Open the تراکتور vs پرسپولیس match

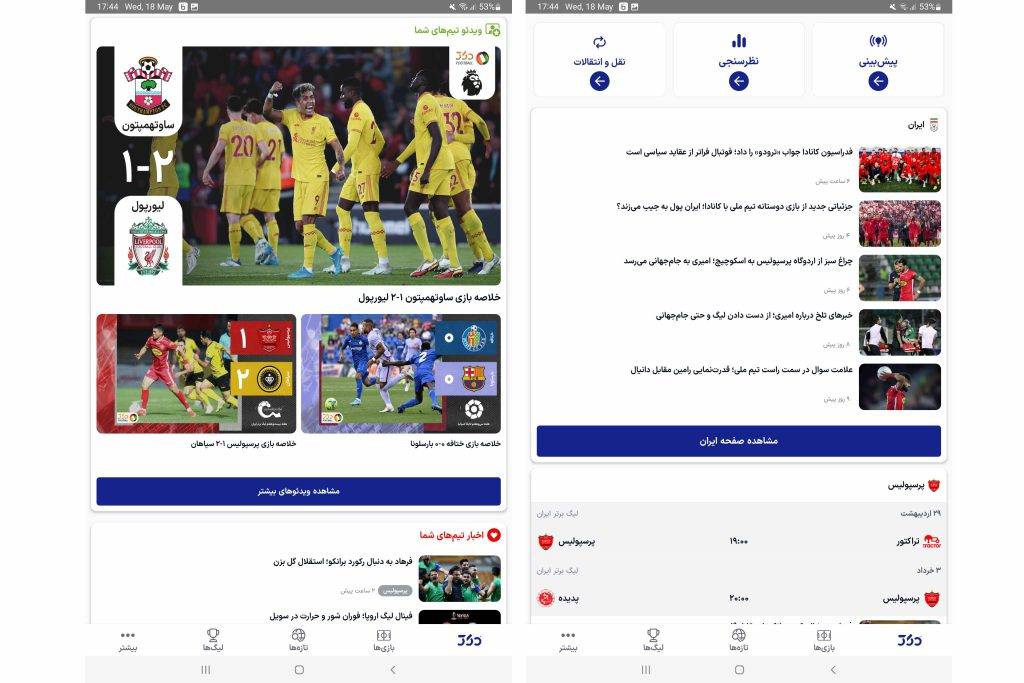click(x=738, y=541)
